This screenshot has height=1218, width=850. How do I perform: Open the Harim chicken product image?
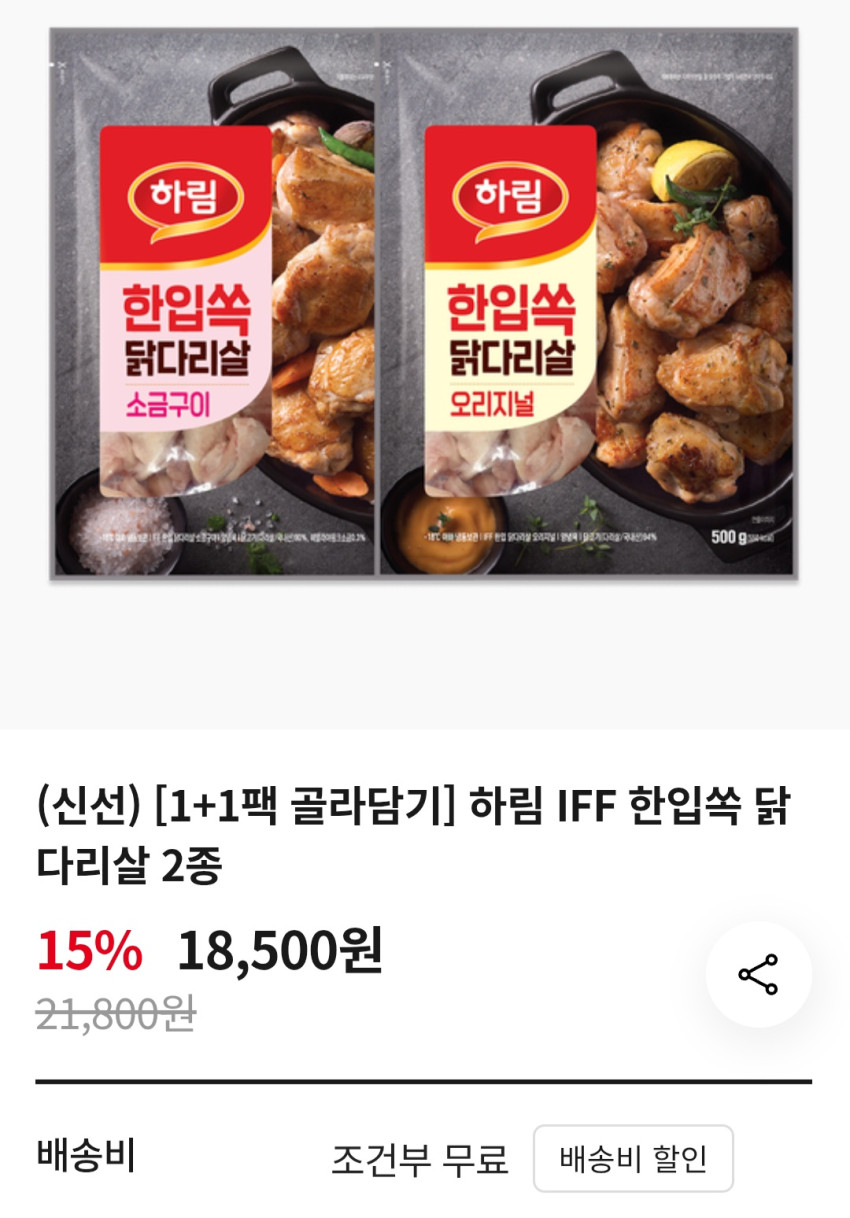[x=424, y=303]
